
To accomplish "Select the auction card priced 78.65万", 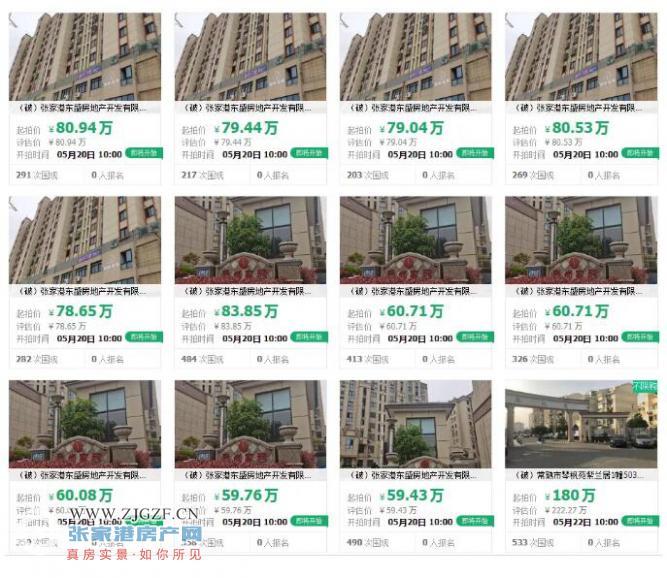I will click(85, 240).
